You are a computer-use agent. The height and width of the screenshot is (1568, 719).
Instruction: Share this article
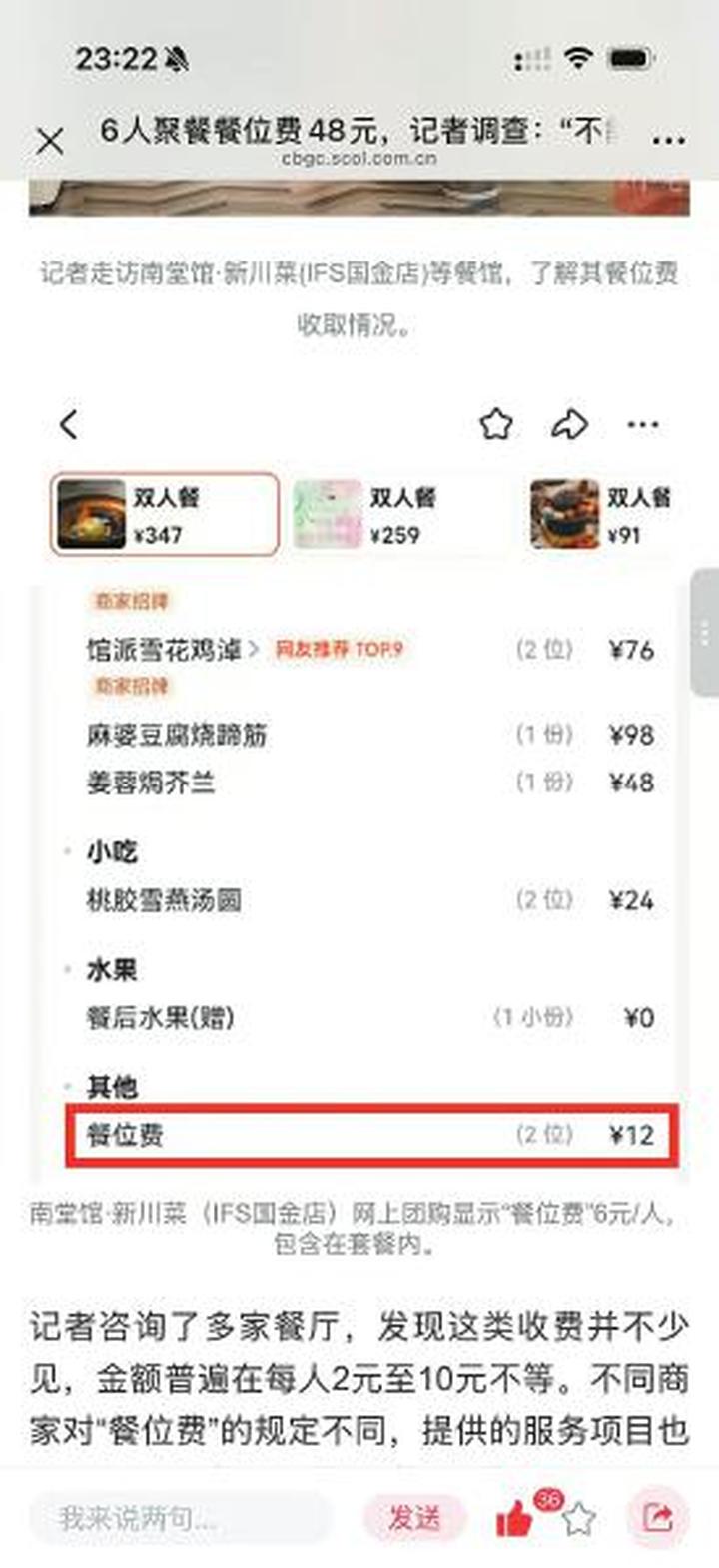pos(657,1518)
